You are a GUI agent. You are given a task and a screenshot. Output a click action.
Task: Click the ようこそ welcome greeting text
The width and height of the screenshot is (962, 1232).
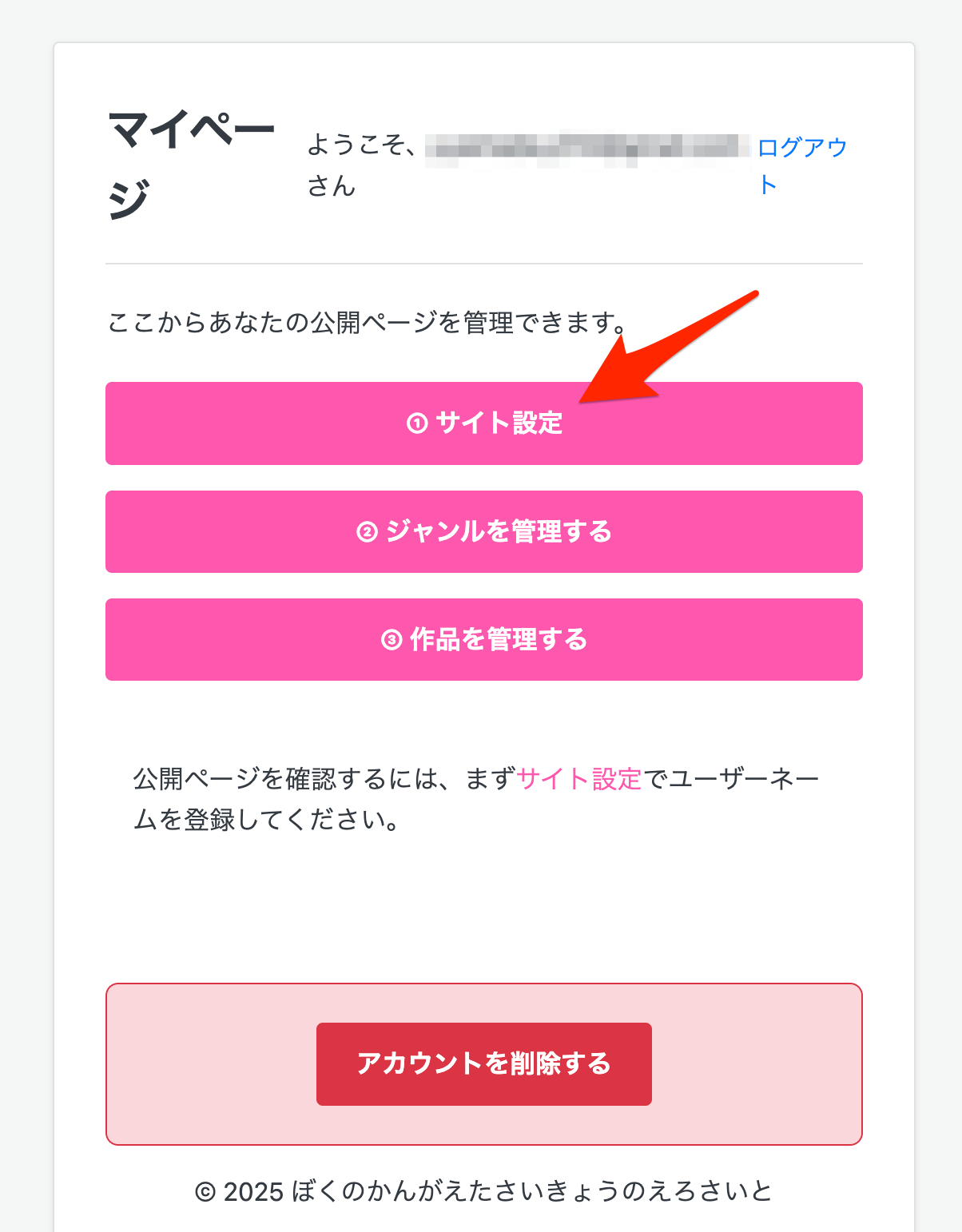pyautogui.click(x=360, y=144)
